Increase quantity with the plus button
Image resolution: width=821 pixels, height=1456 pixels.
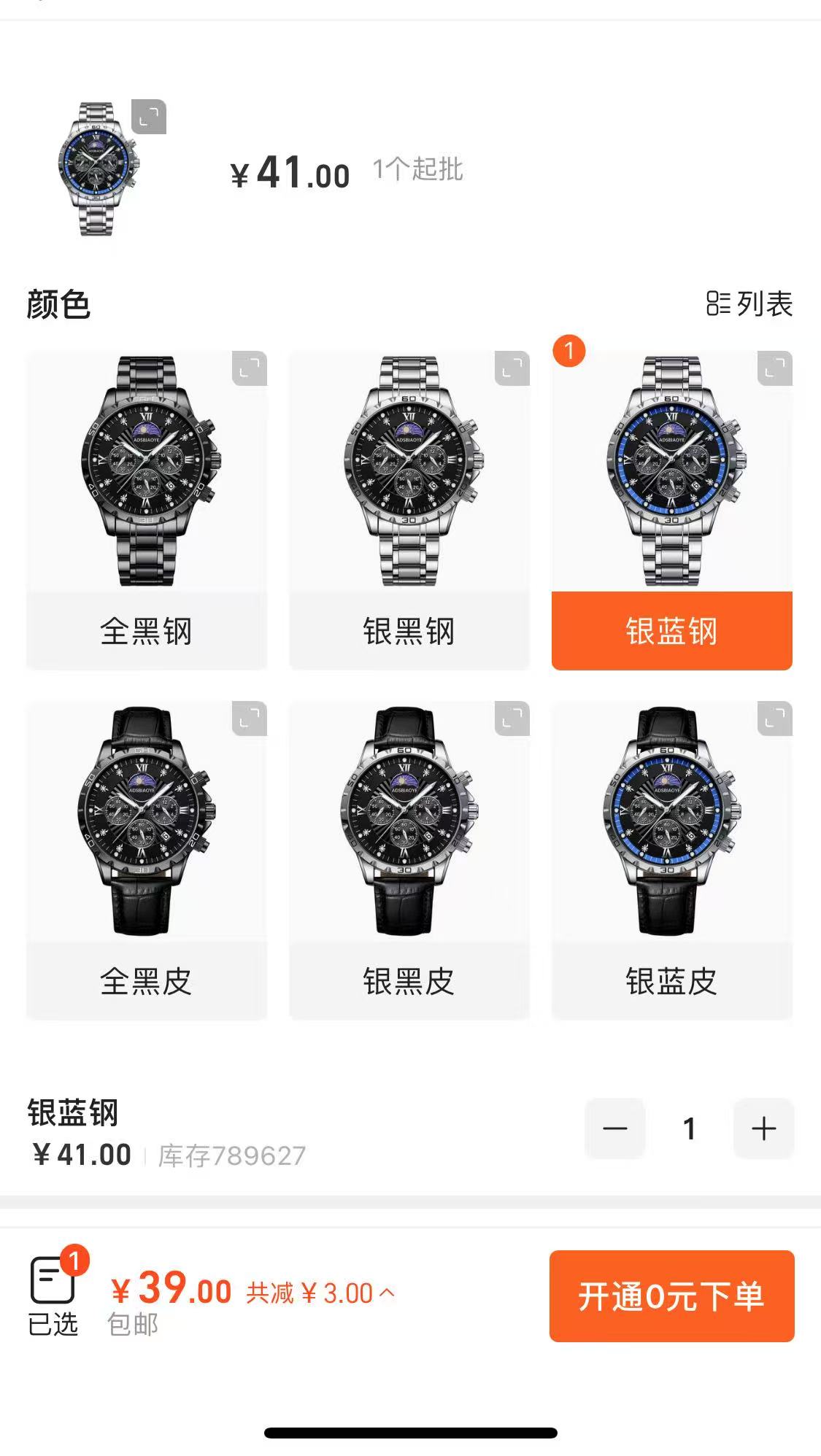[763, 1128]
